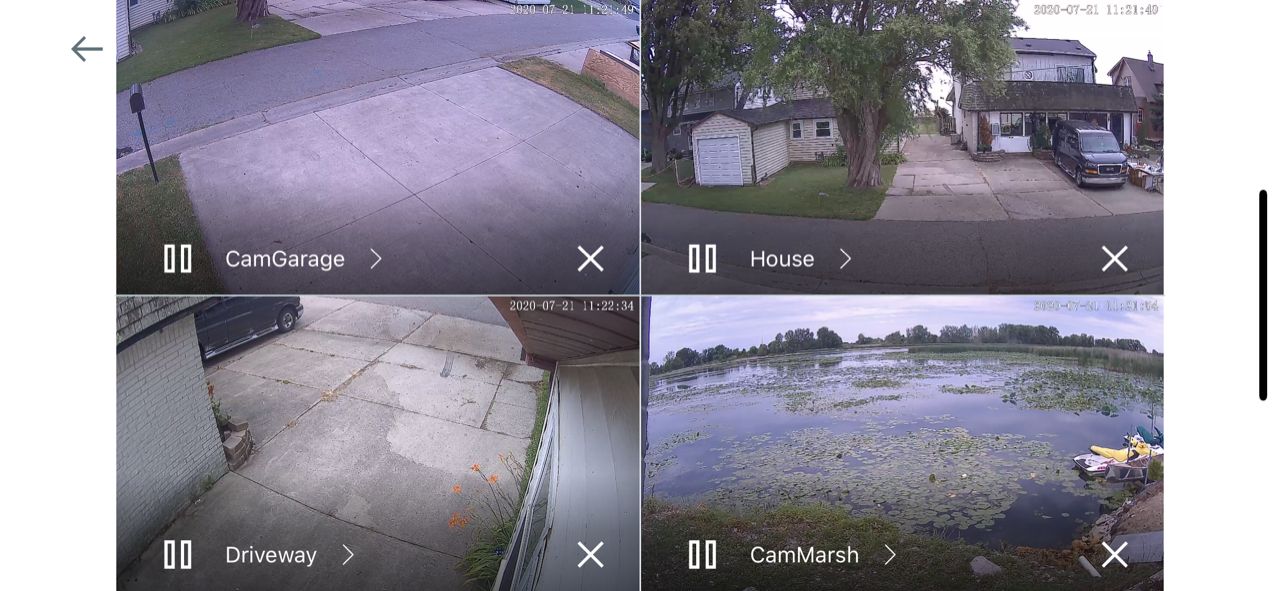Close the Driveway feed

pos(590,555)
